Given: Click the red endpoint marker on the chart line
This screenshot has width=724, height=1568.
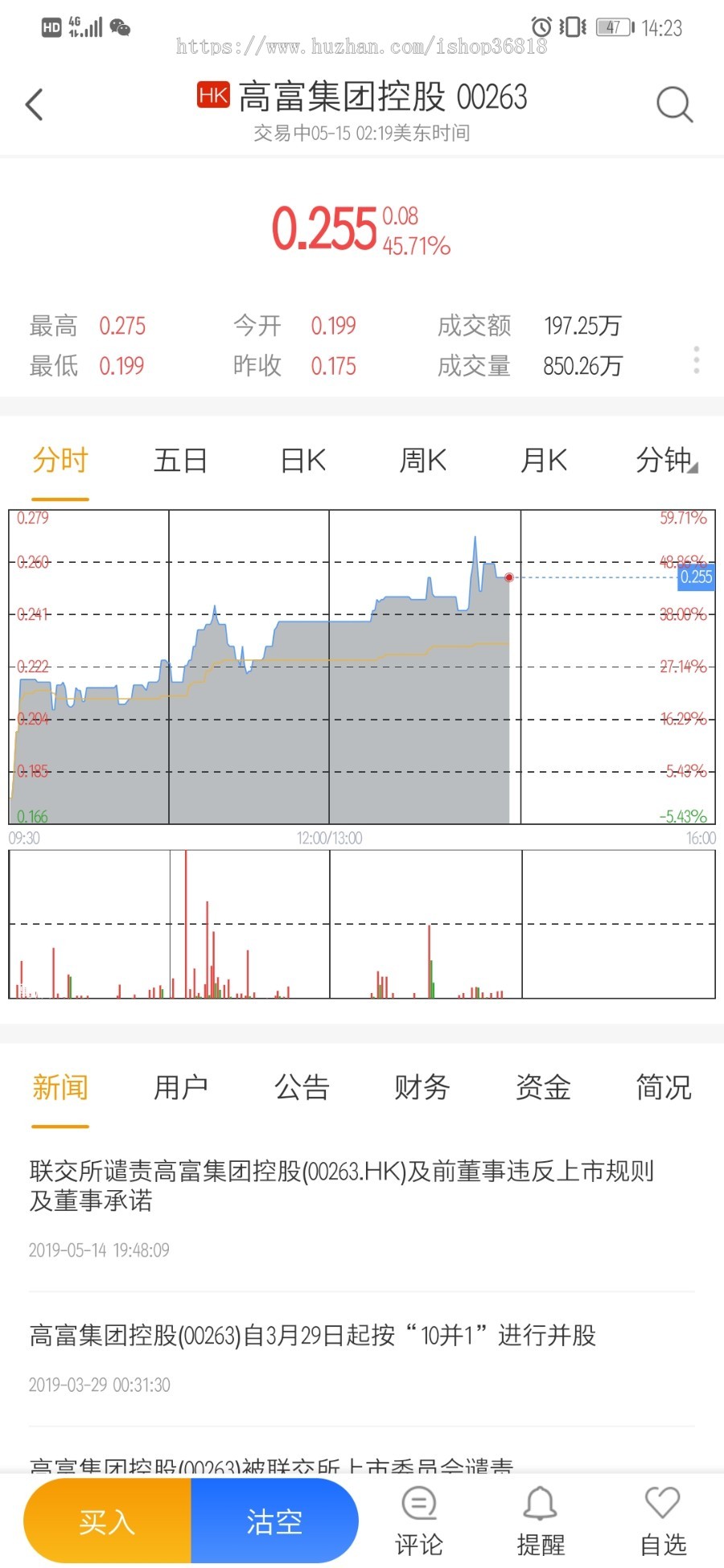Looking at the screenshot, I should point(509,577).
